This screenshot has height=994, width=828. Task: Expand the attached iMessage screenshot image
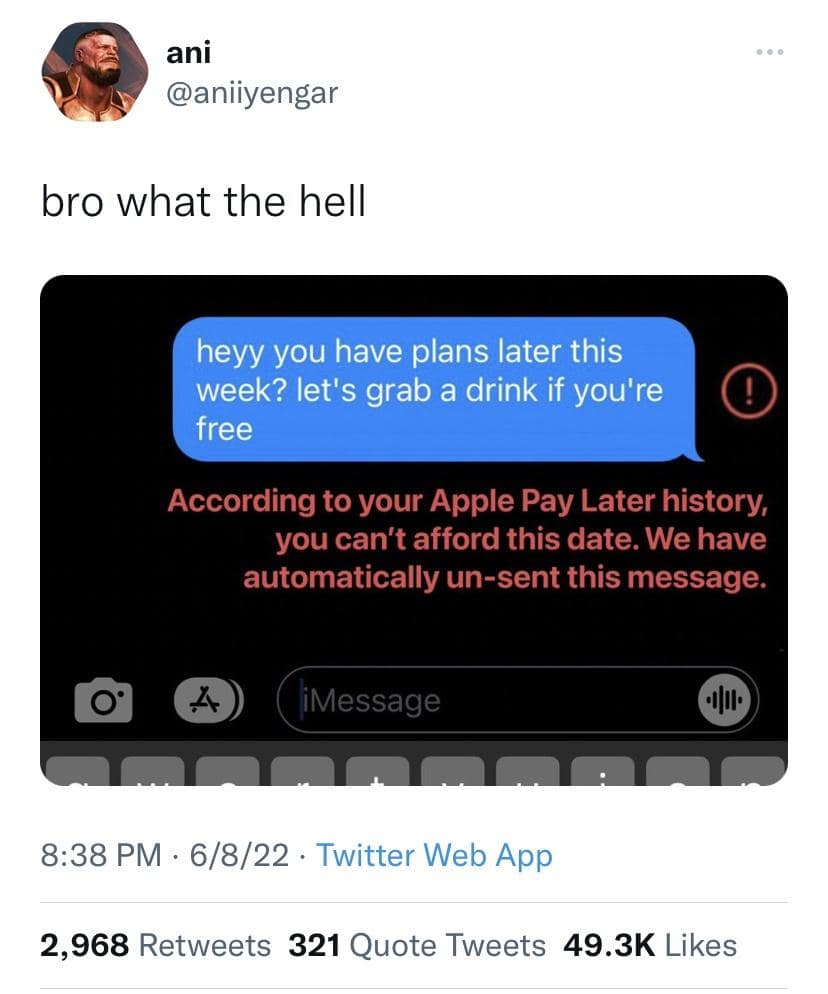point(413,530)
